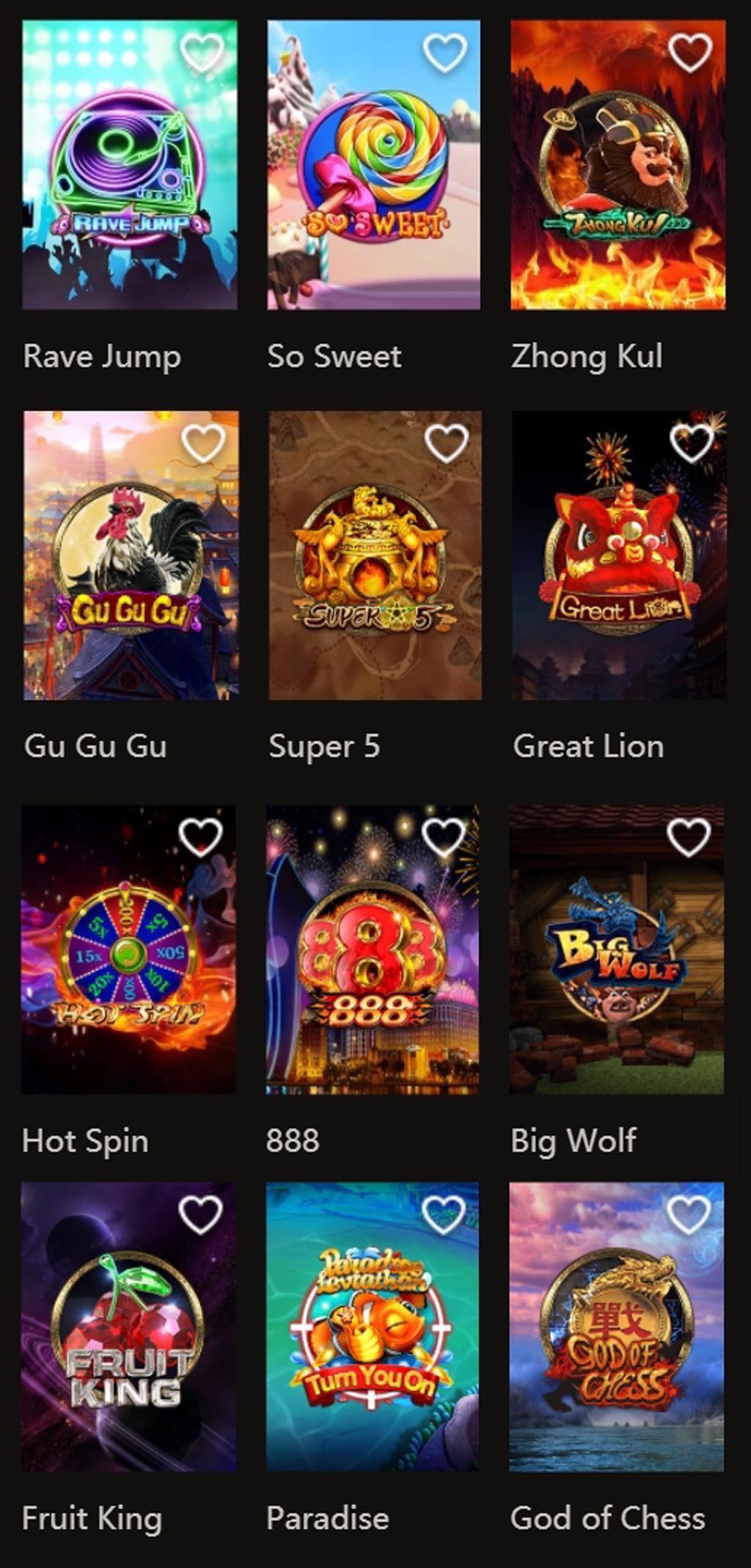
Task: Like the Paradise game tile
Action: (444, 1214)
